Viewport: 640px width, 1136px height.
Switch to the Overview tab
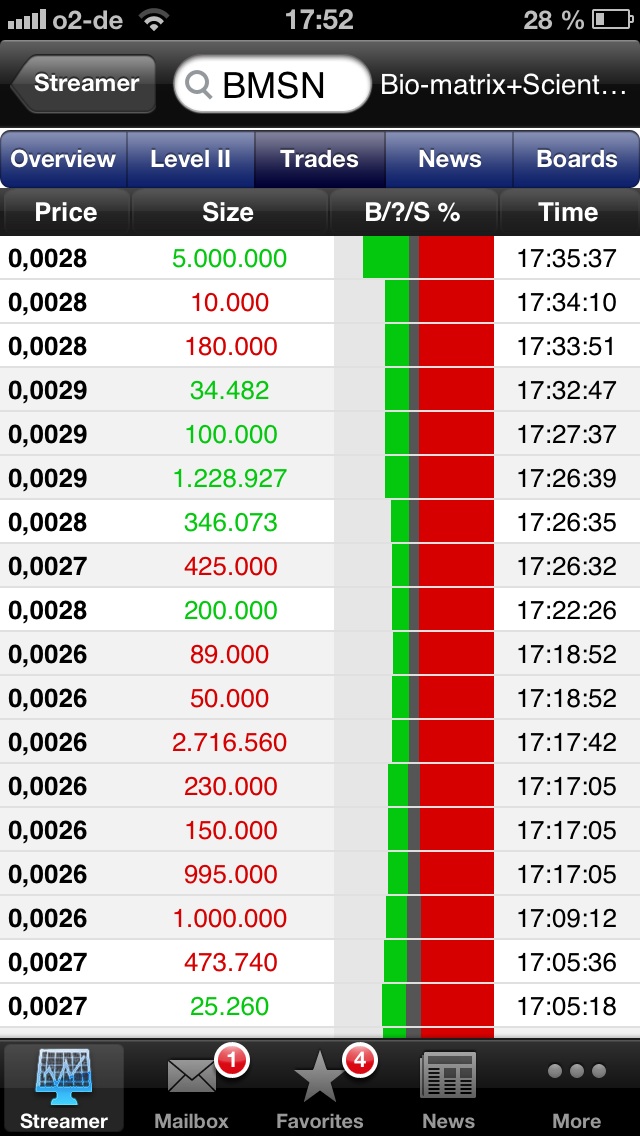coord(64,160)
